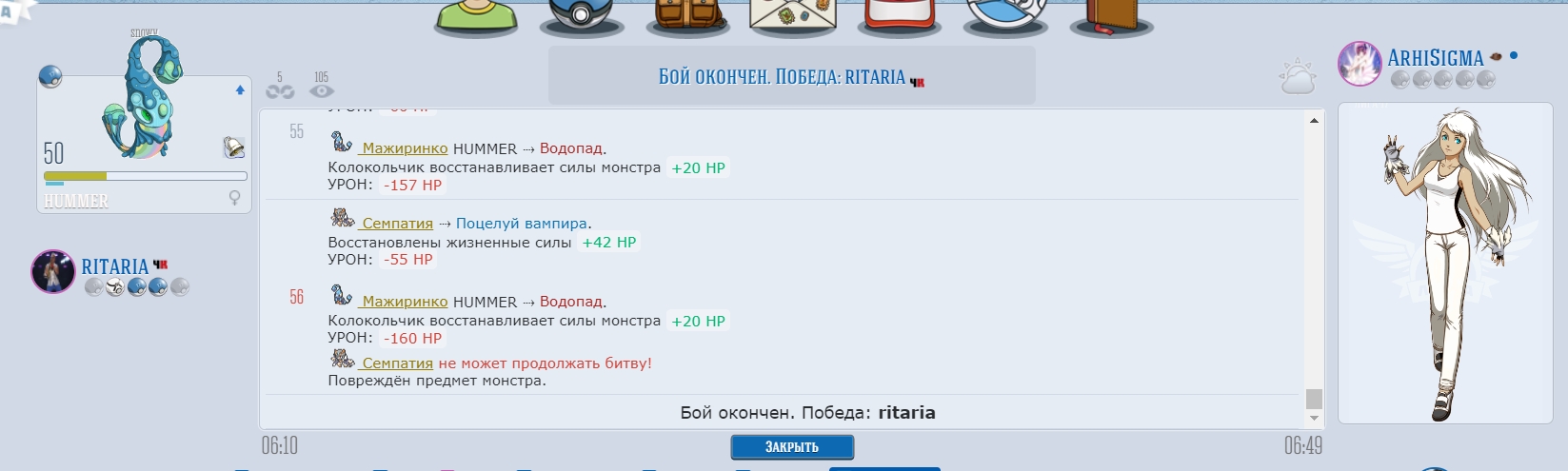Open Семпатия link next to Поцелуй вампира
The image size is (1568, 471).
tap(397, 224)
